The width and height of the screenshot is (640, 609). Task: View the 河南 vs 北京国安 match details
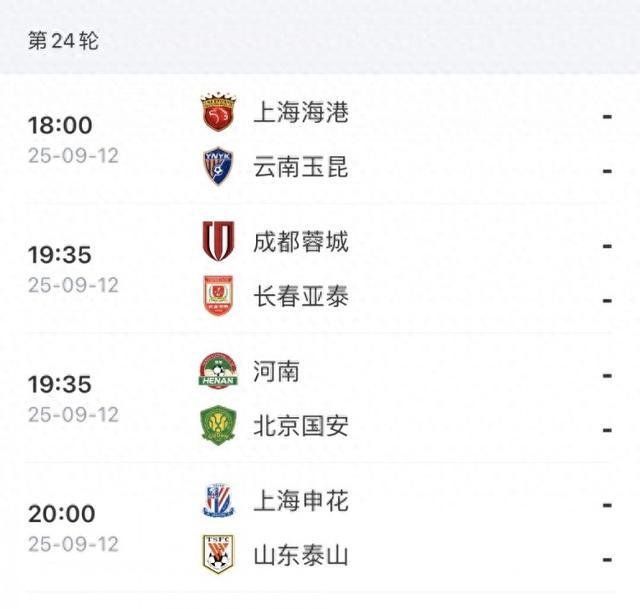(x=320, y=398)
